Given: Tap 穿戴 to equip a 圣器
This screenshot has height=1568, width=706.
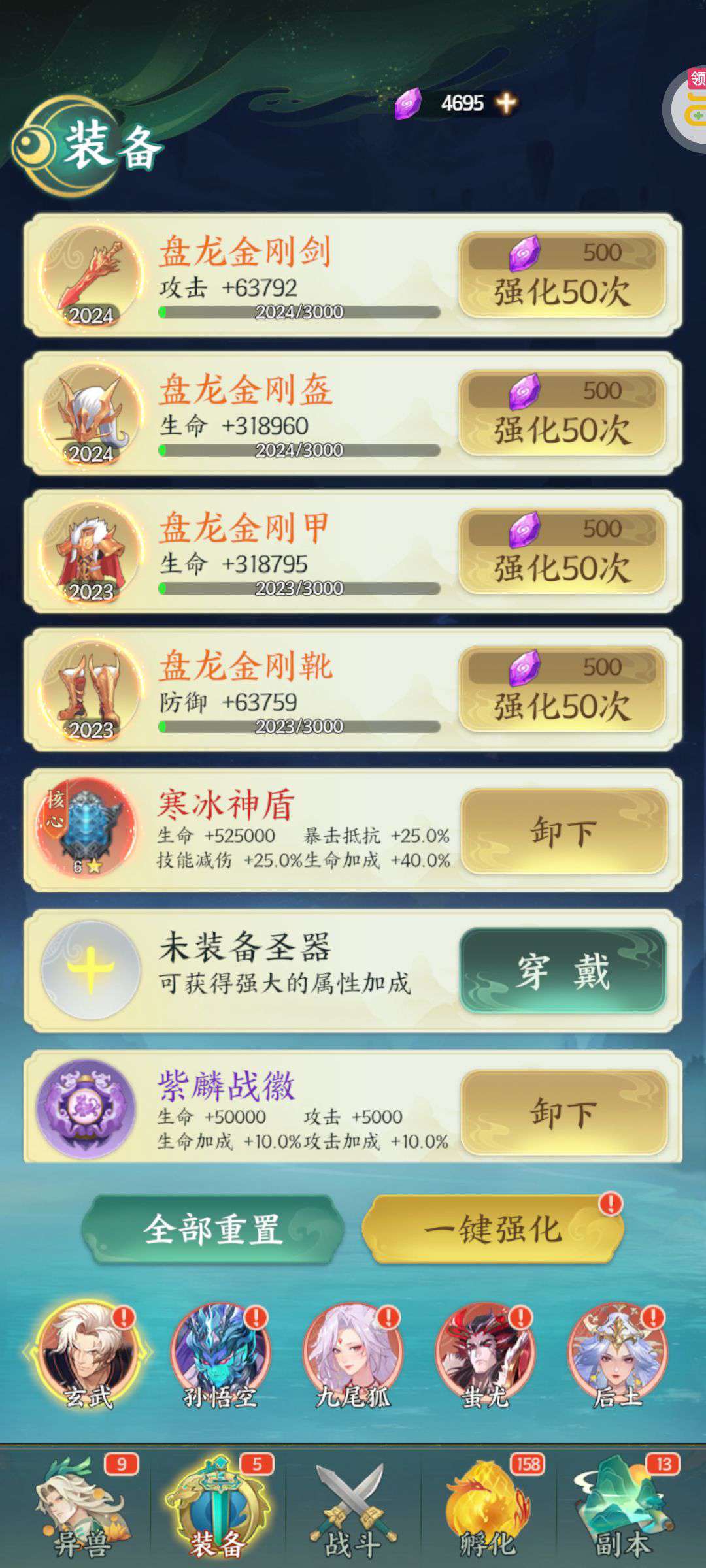Looking at the screenshot, I should point(563,971).
